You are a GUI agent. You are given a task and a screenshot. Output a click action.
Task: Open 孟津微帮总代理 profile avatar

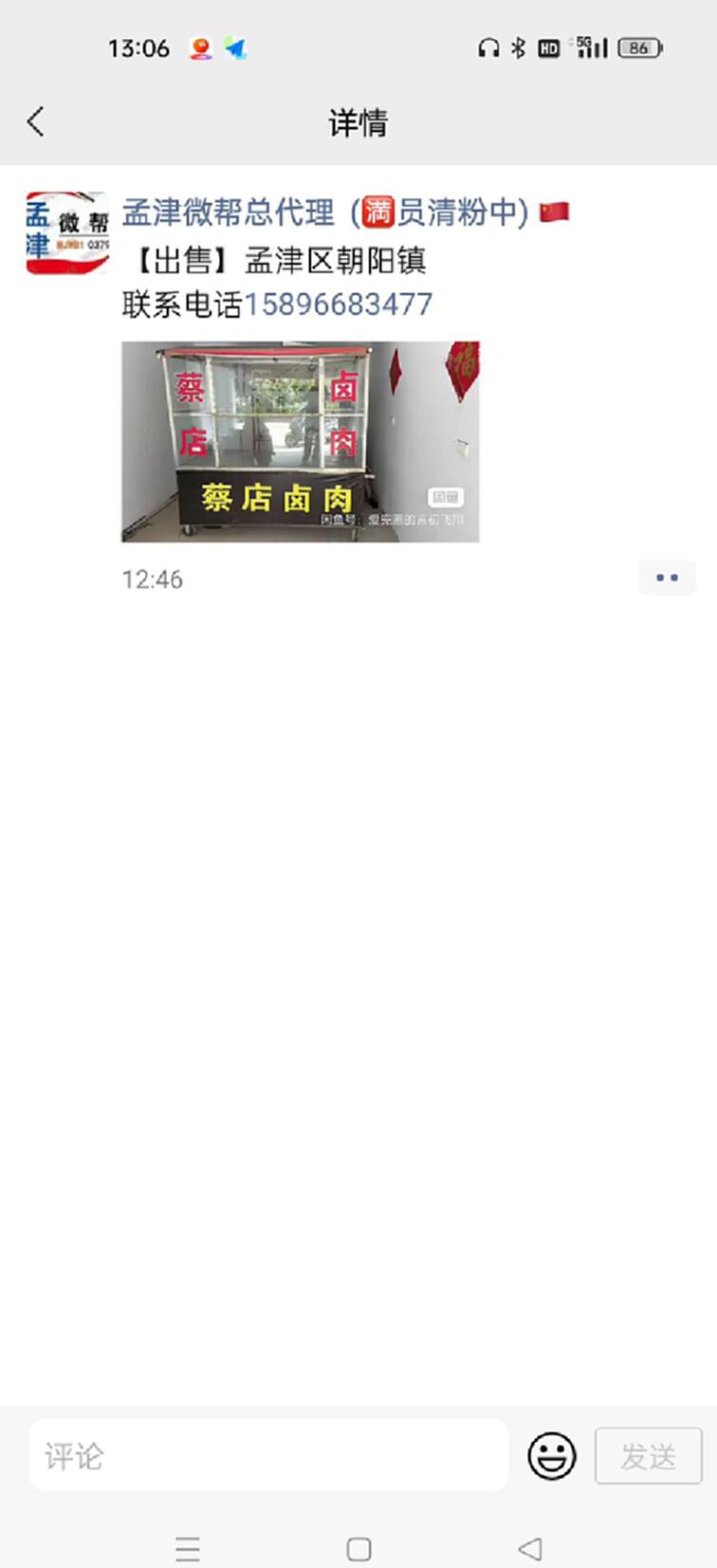pyautogui.click(x=67, y=233)
